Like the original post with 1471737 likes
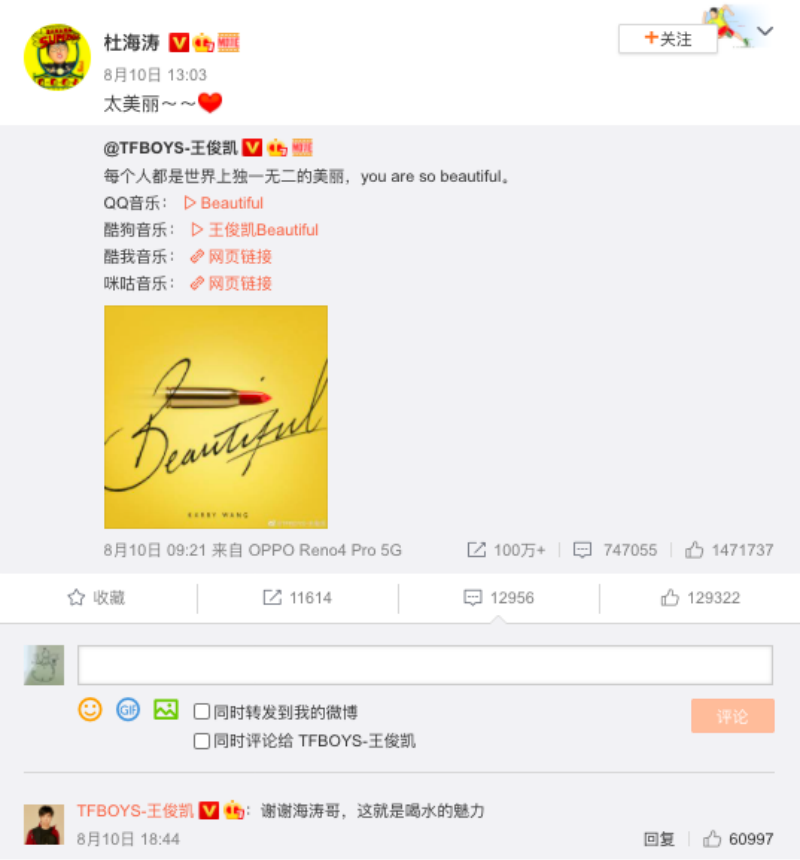Screen dimensions: 800x860 (729, 550)
